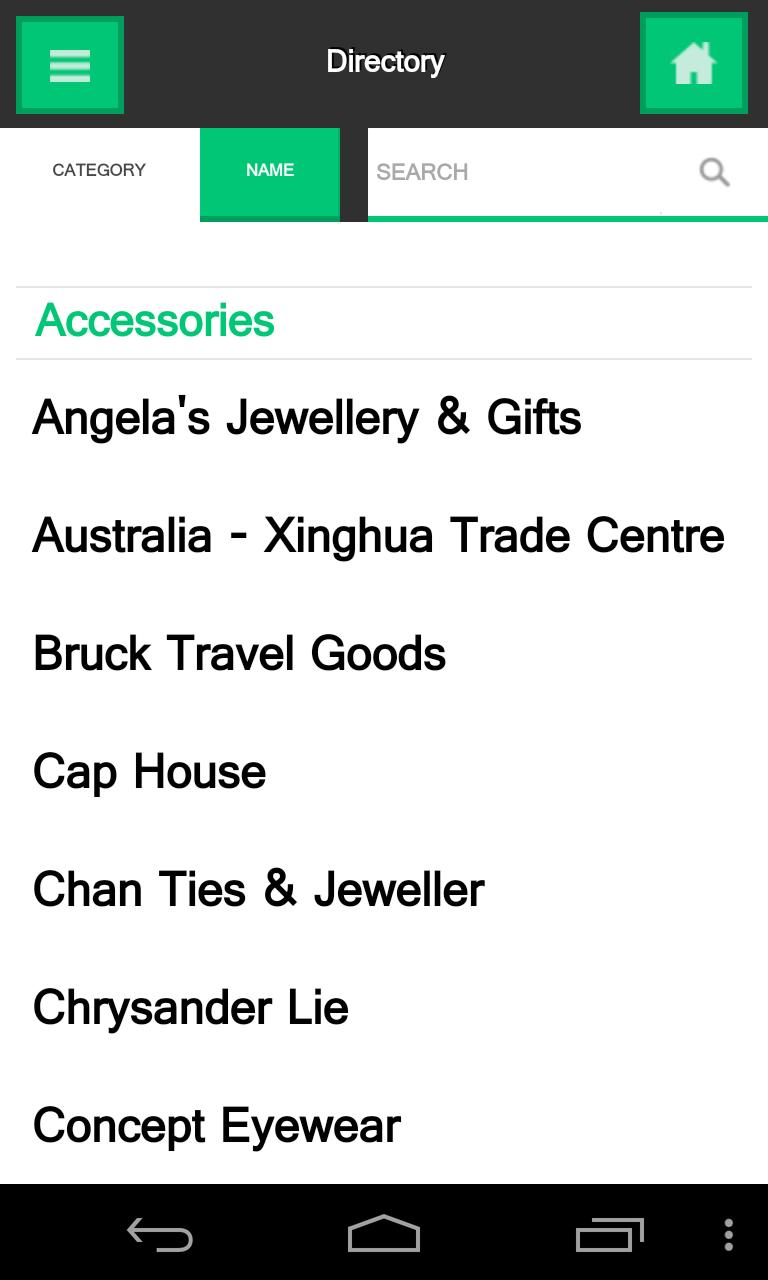Switch to the Category tab
The width and height of the screenshot is (768, 1280).
pos(99,171)
